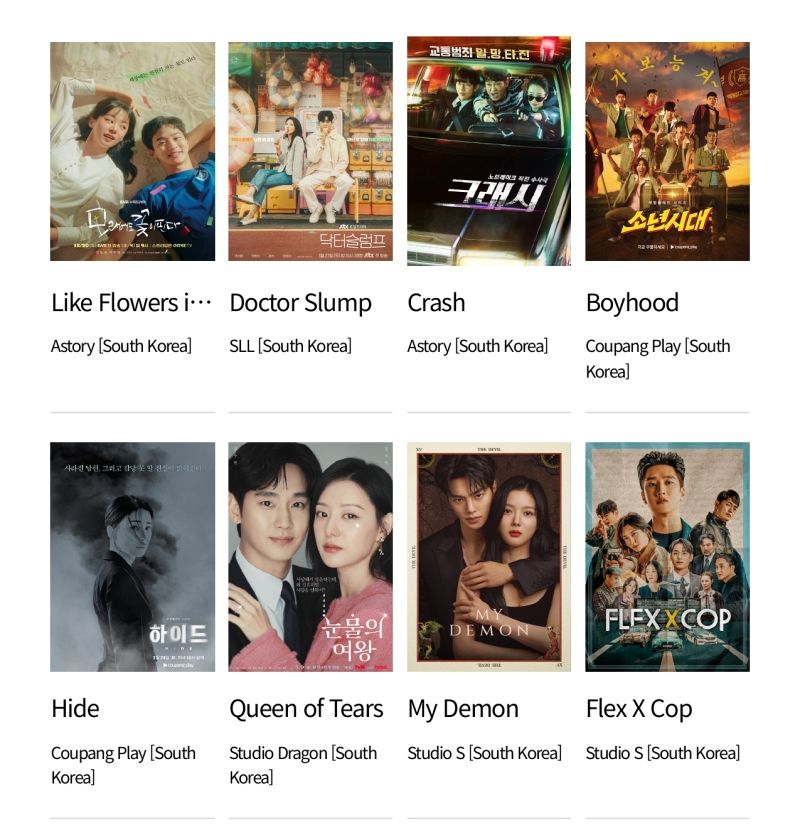
Task: Open the Like Flowers drama card
Action: [x=132, y=152]
